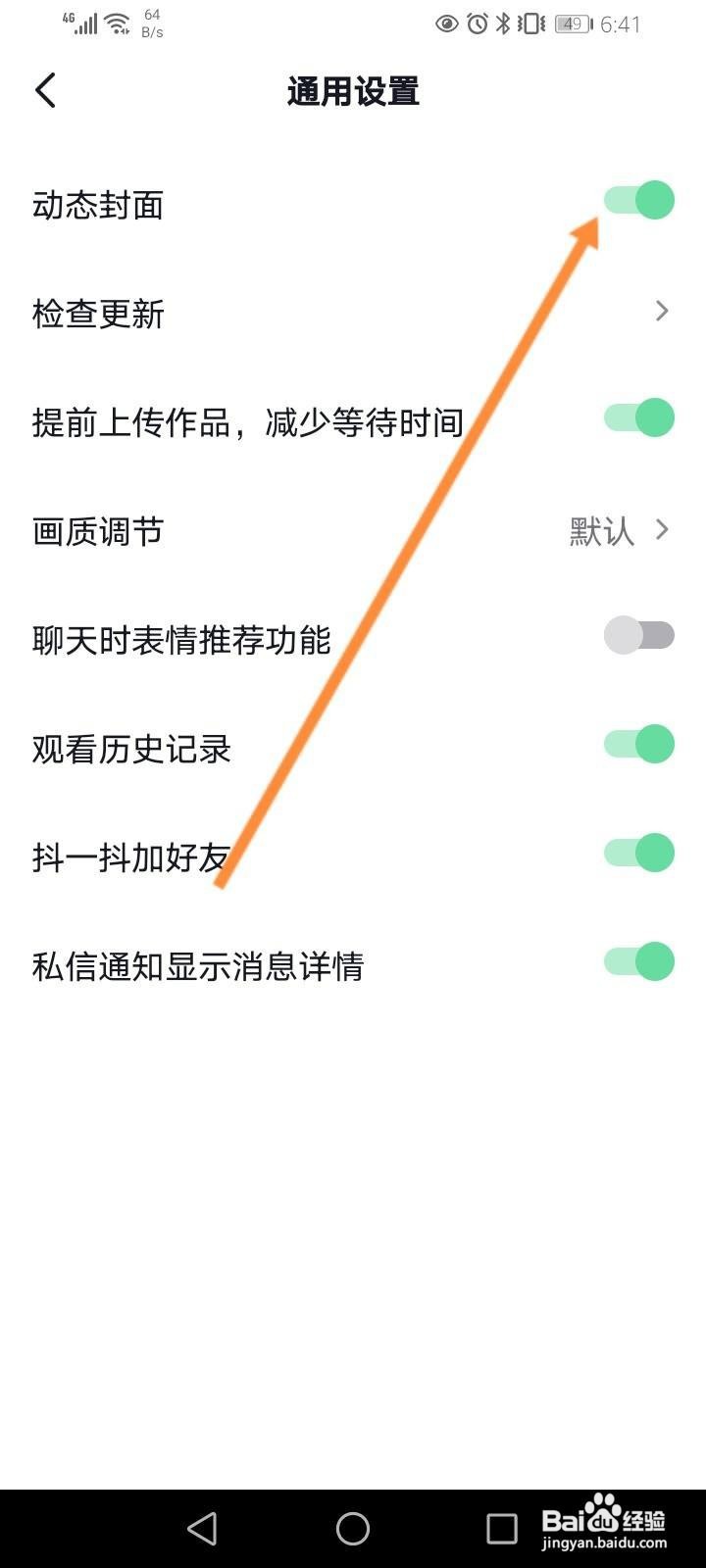Image resolution: width=706 pixels, height=1568 pixels.
Task: Disable the 抖一抖加好友 toggle
Action: pyautogui.click(x=639, y=854)
